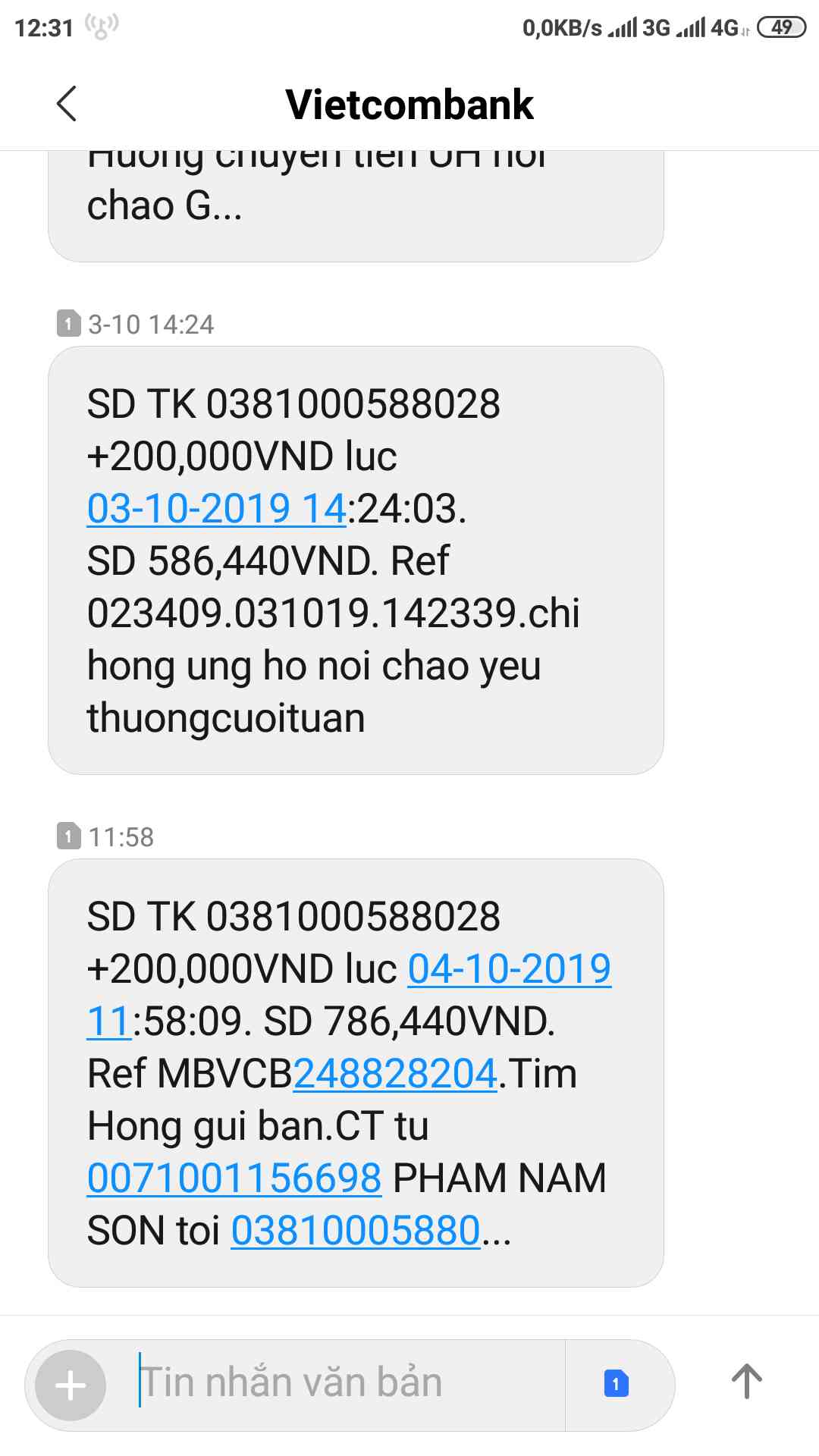Tap the 0071001156698 account number link
819x1456 pixels.
click(x=234, y=1178)
